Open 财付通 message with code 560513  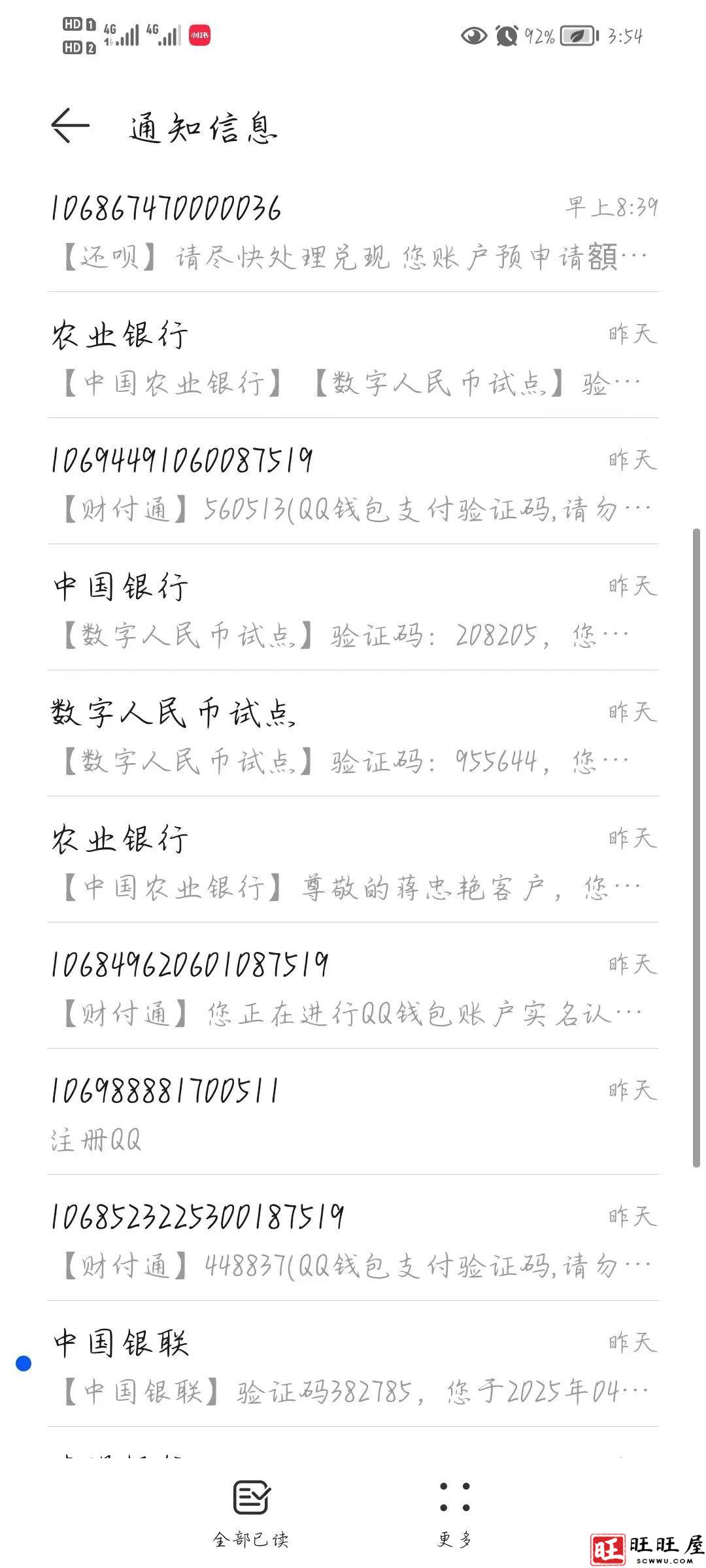[x=353, y=484]
